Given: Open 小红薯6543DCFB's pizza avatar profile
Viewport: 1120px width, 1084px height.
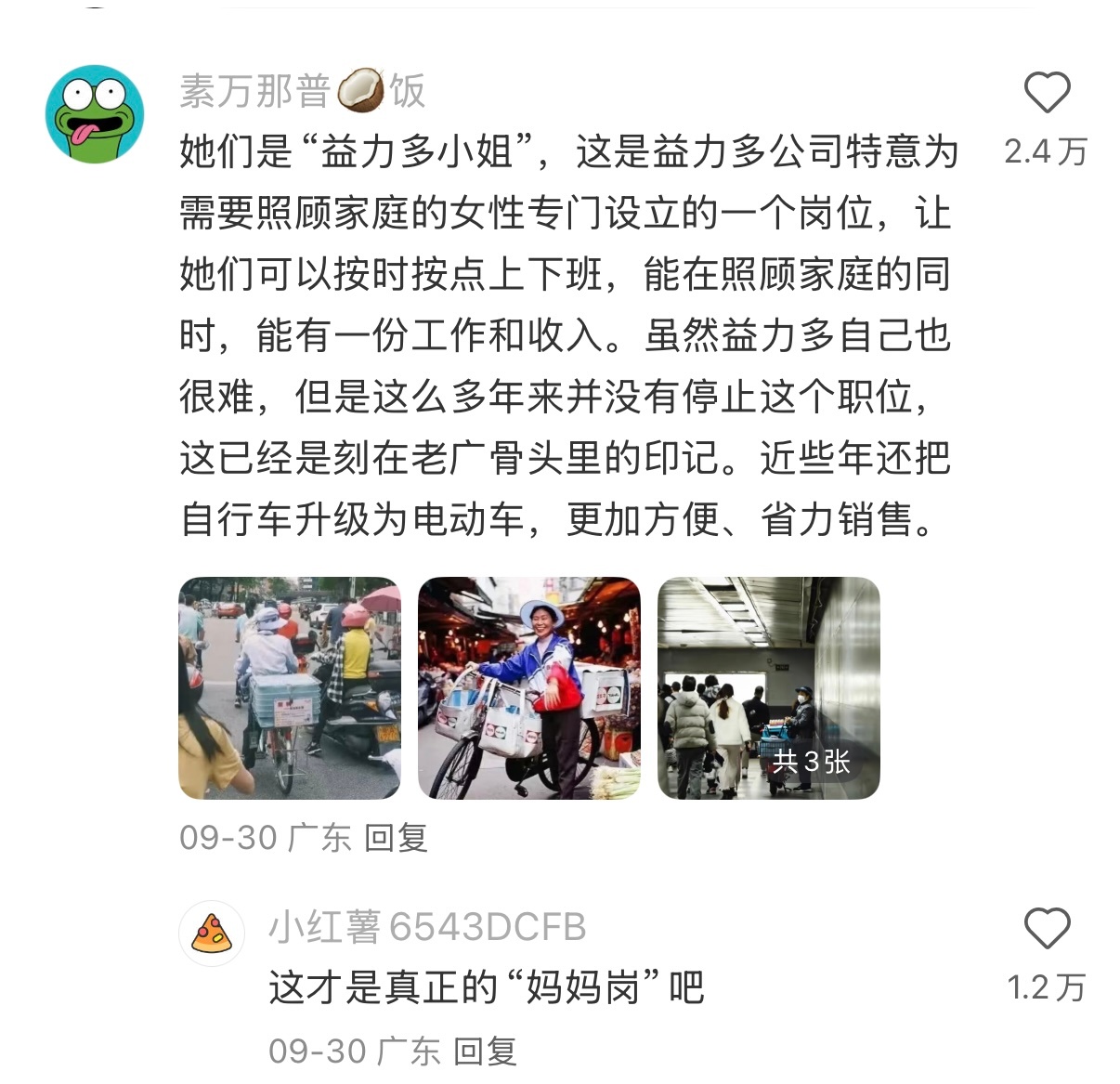Looking at the screenshot, I should (x=212, y=933).
